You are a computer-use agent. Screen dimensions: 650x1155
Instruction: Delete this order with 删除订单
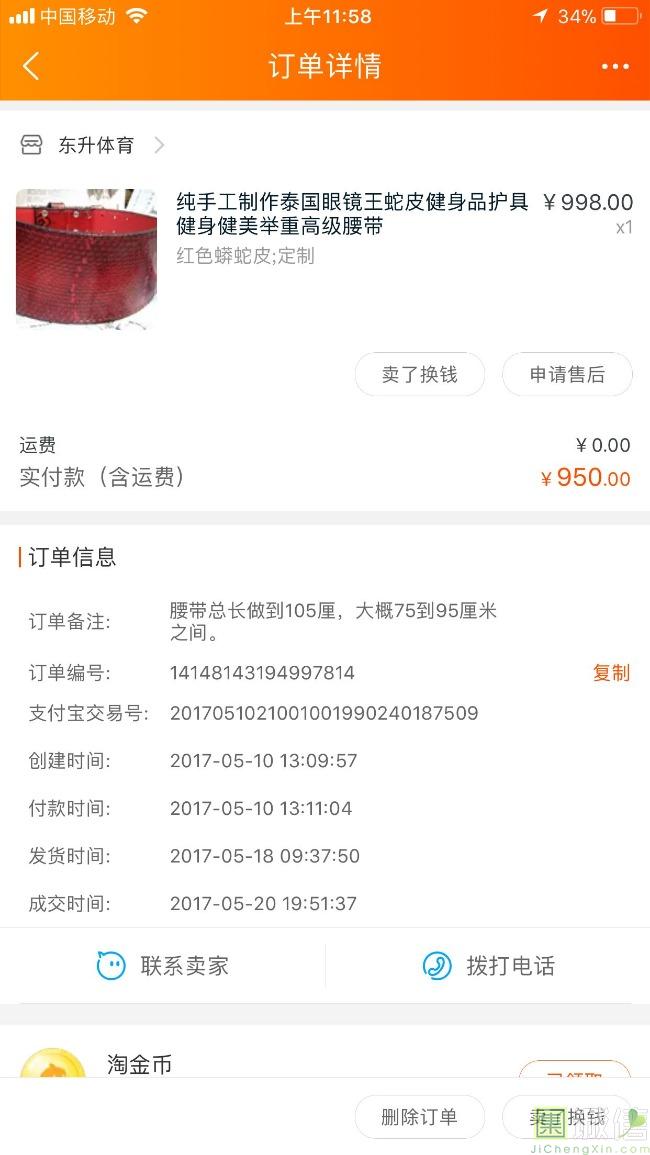click(x=419, y=1117)
